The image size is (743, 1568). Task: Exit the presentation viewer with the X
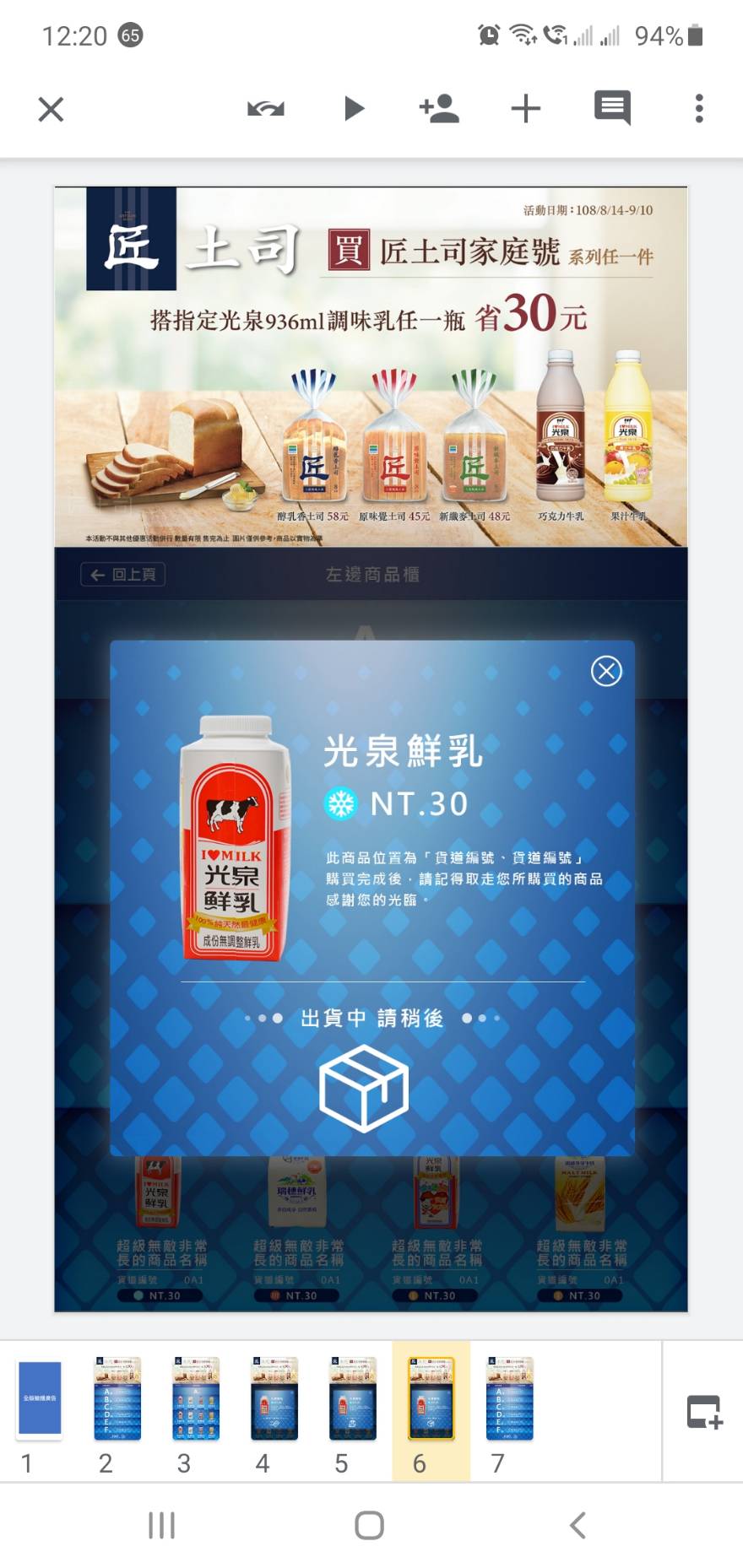click(50, 108)
